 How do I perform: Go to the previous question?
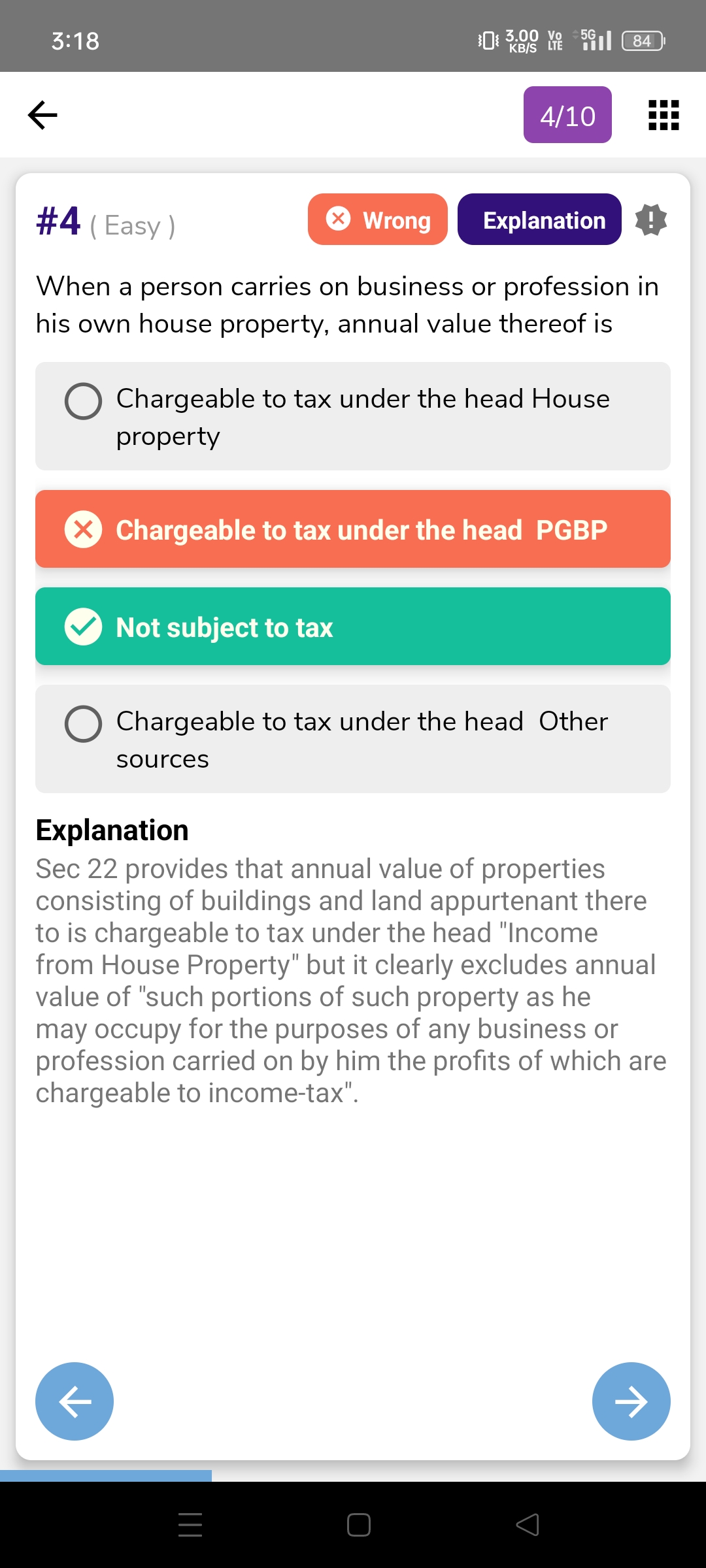coord(75,1401)
